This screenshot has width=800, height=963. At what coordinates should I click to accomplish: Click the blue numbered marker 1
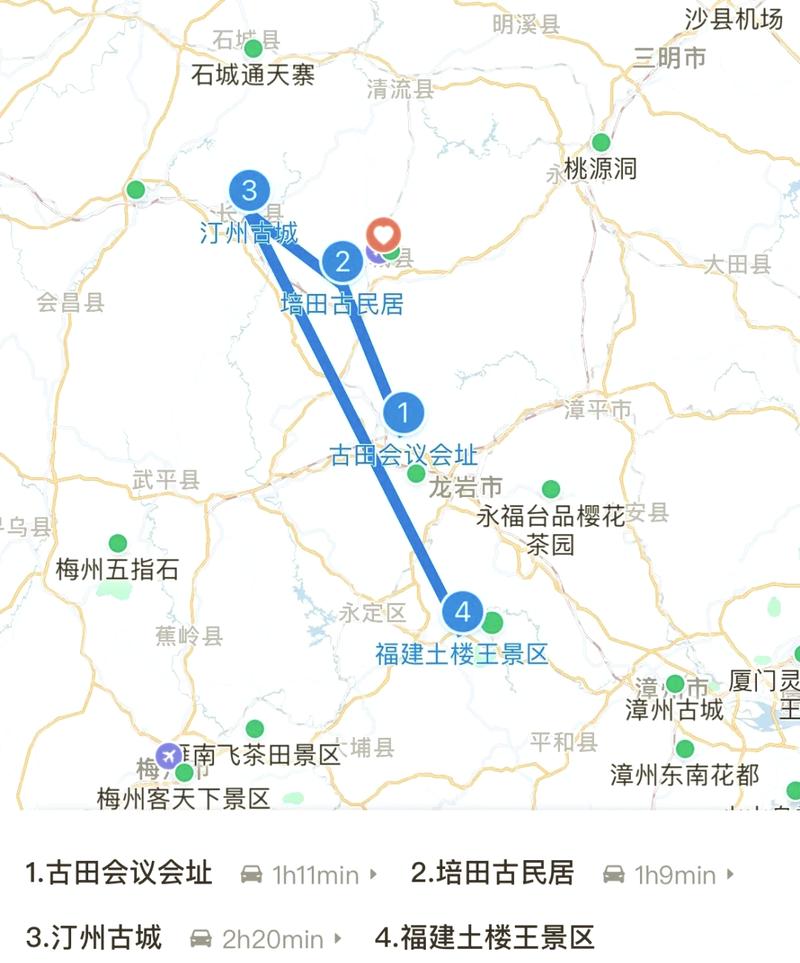point(405,411)
